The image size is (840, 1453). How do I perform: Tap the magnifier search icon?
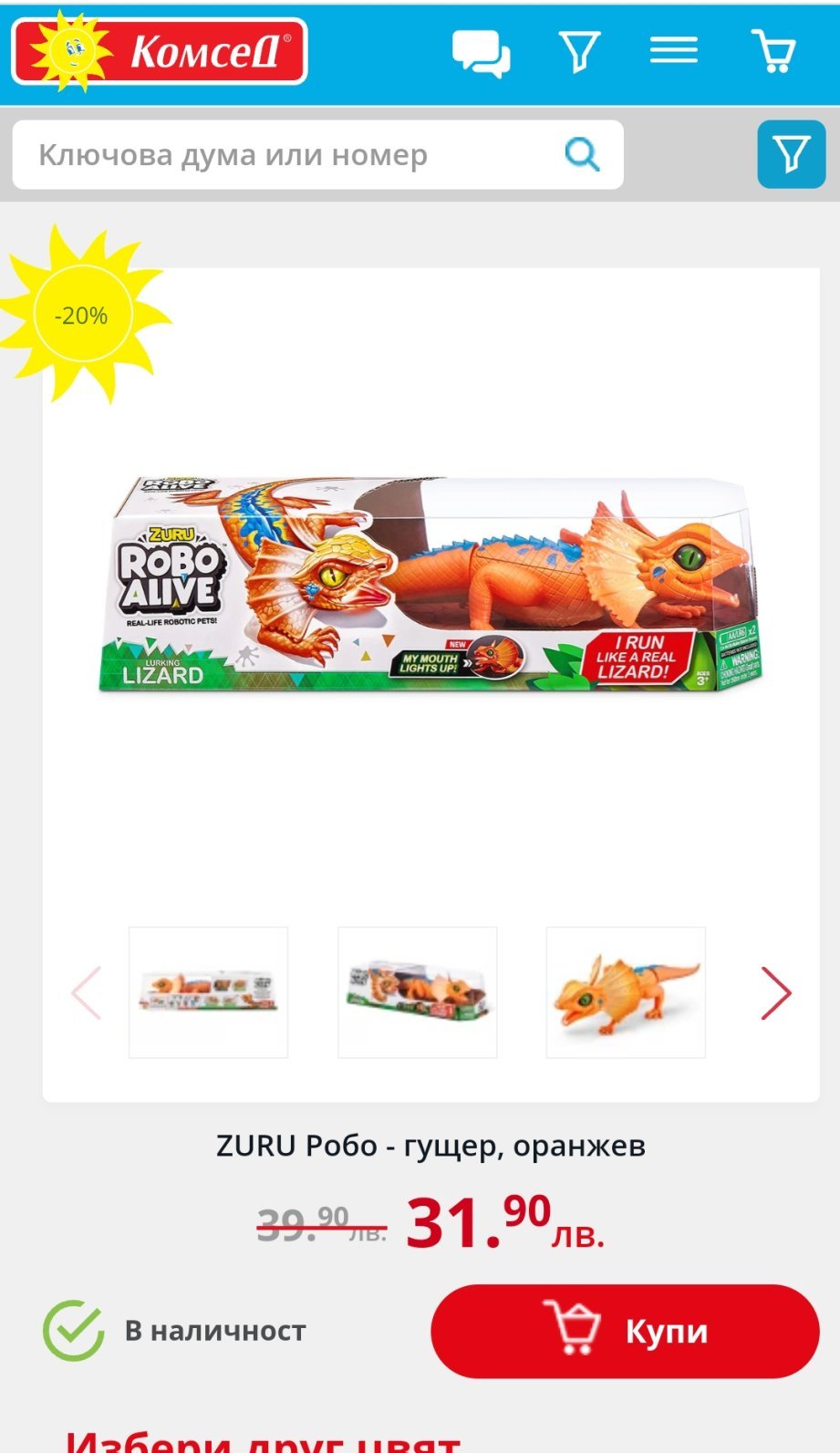(x=582, y=155)
